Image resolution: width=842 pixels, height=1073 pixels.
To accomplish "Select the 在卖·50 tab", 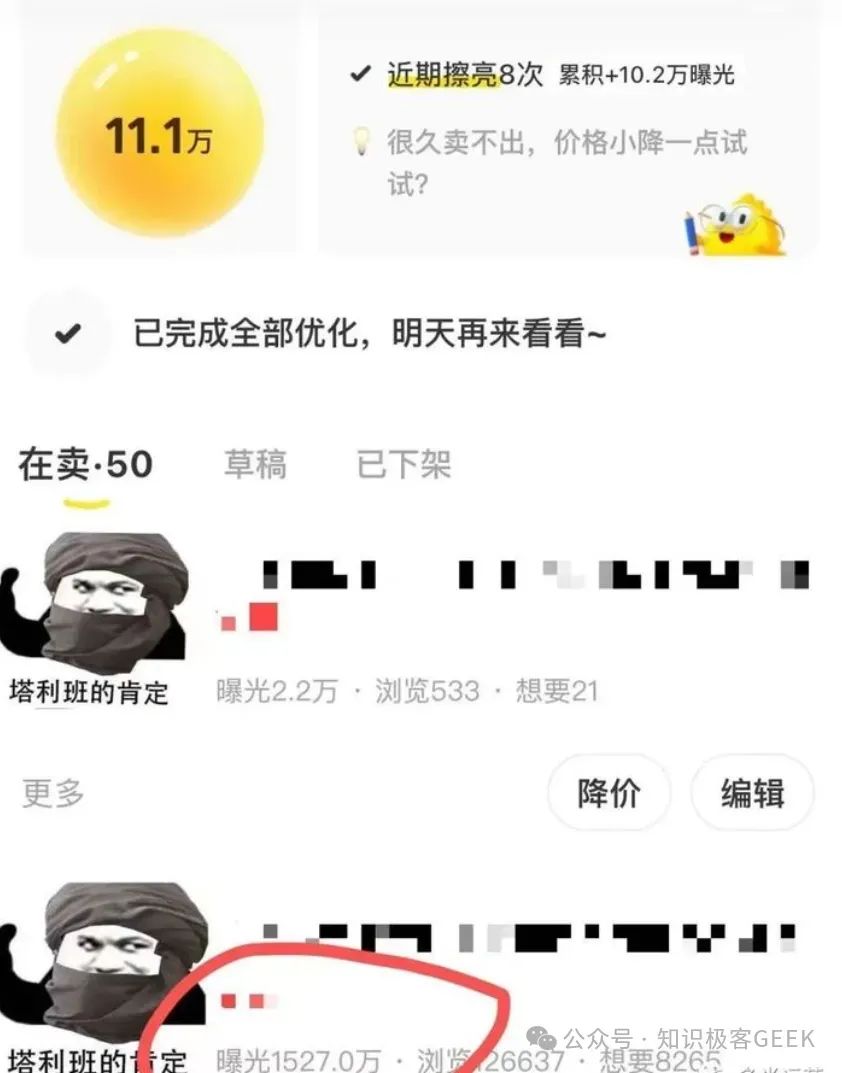I will click(x=85, y=466).
